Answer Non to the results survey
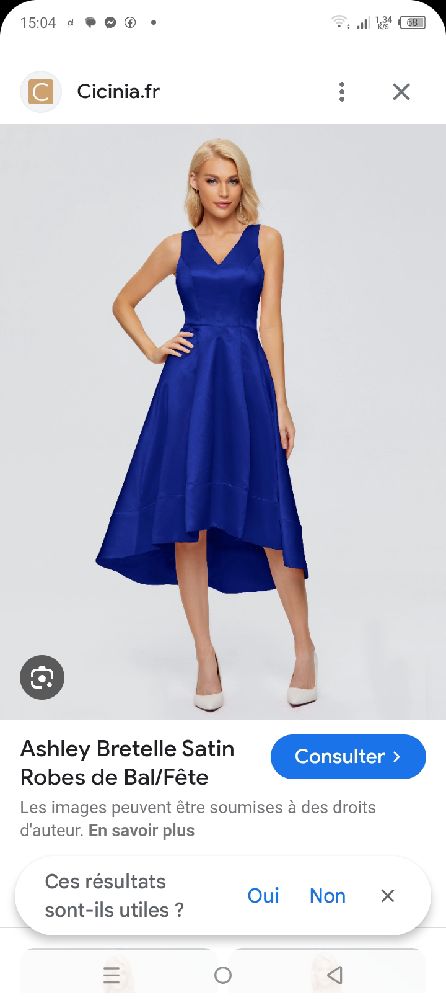 tap(327, 895)
